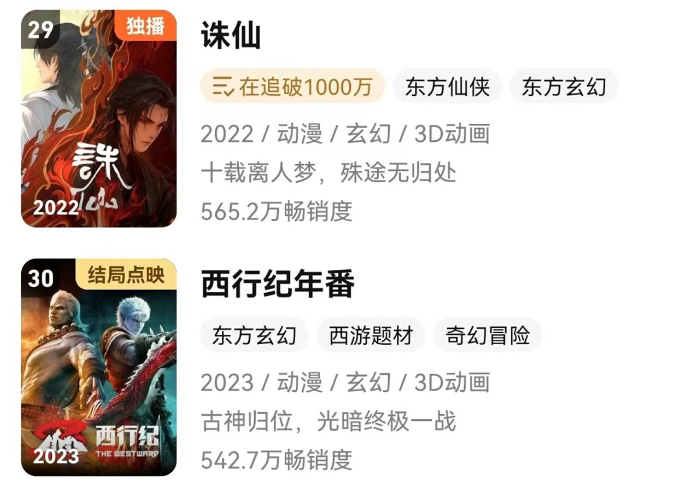697x488 pixels.
Task: Tap the 奇幻冒险 tag chip
Action: (487, 335)
